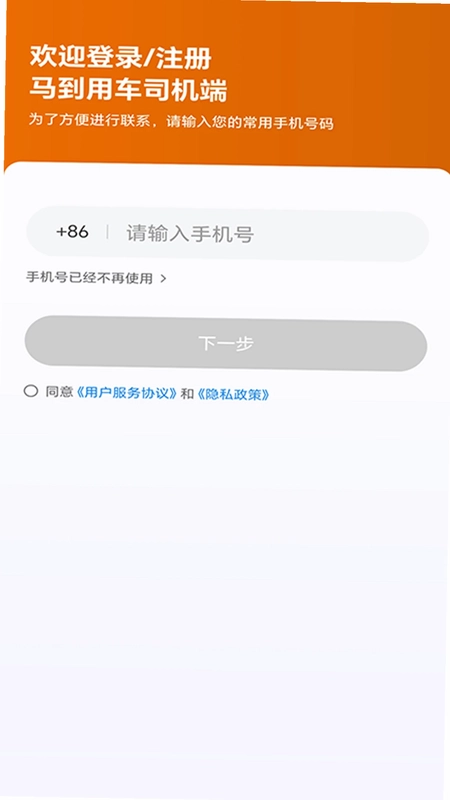Tap the 下一步 button
Viewport: 450px width, 800px height.
coord(226,343)
